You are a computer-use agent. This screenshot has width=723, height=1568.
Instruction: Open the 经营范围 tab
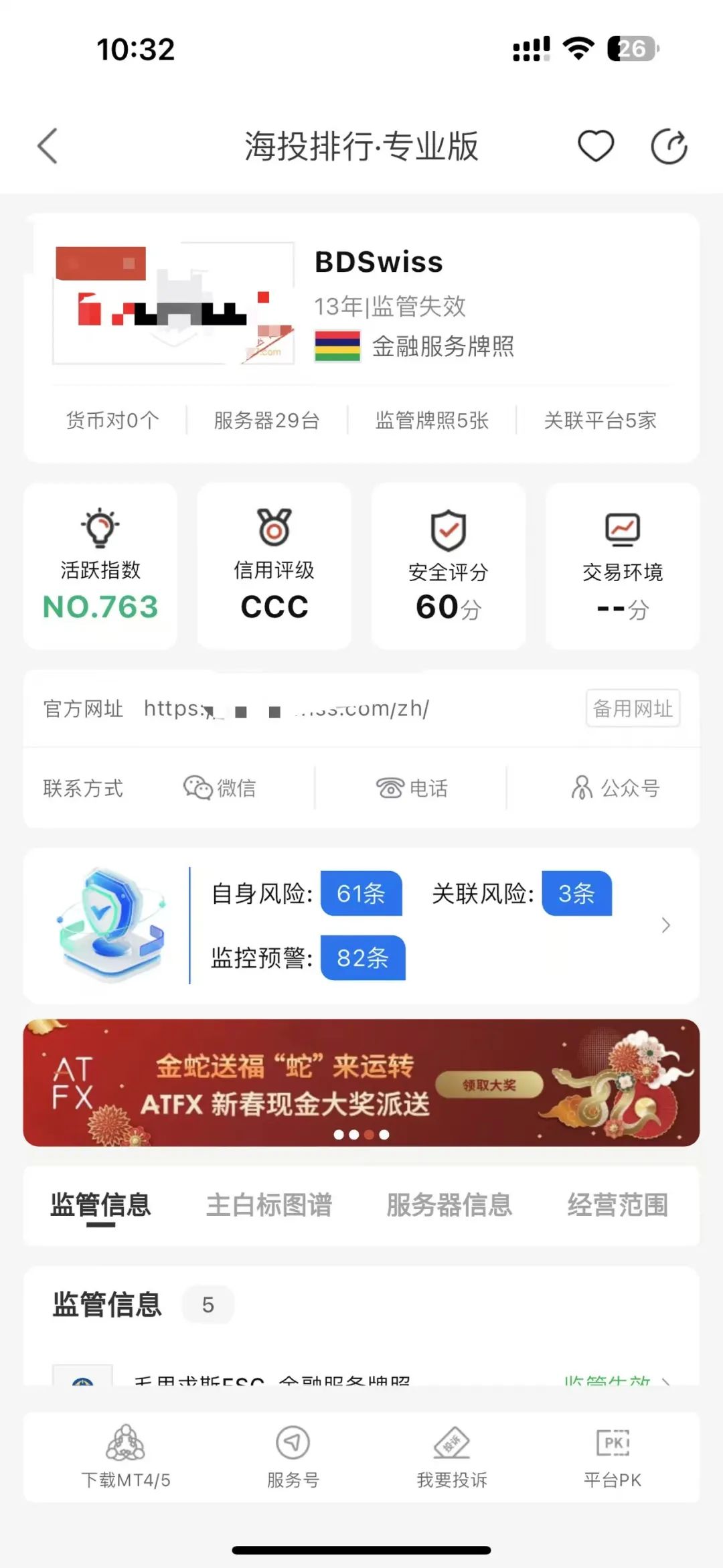618,1204
